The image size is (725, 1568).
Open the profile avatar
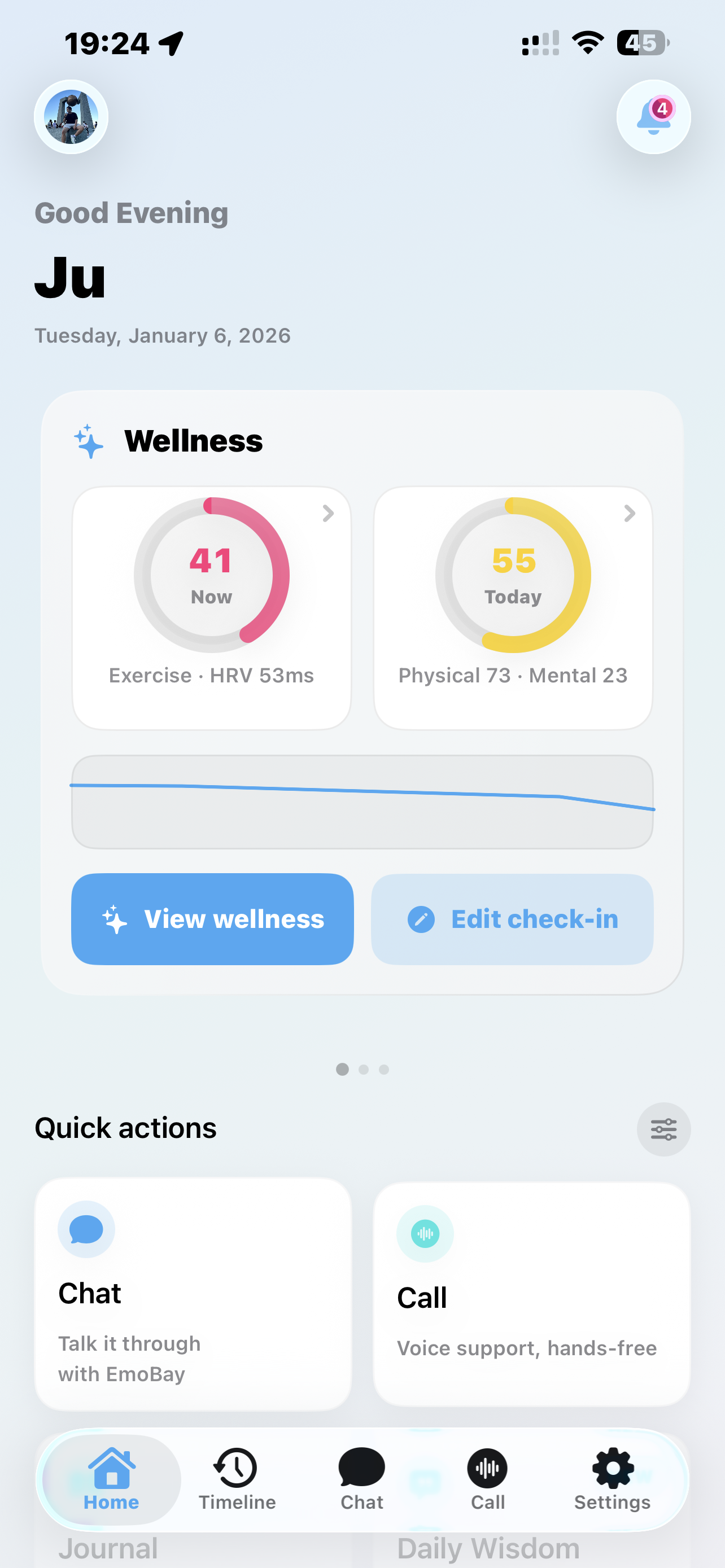coord(71,117)
